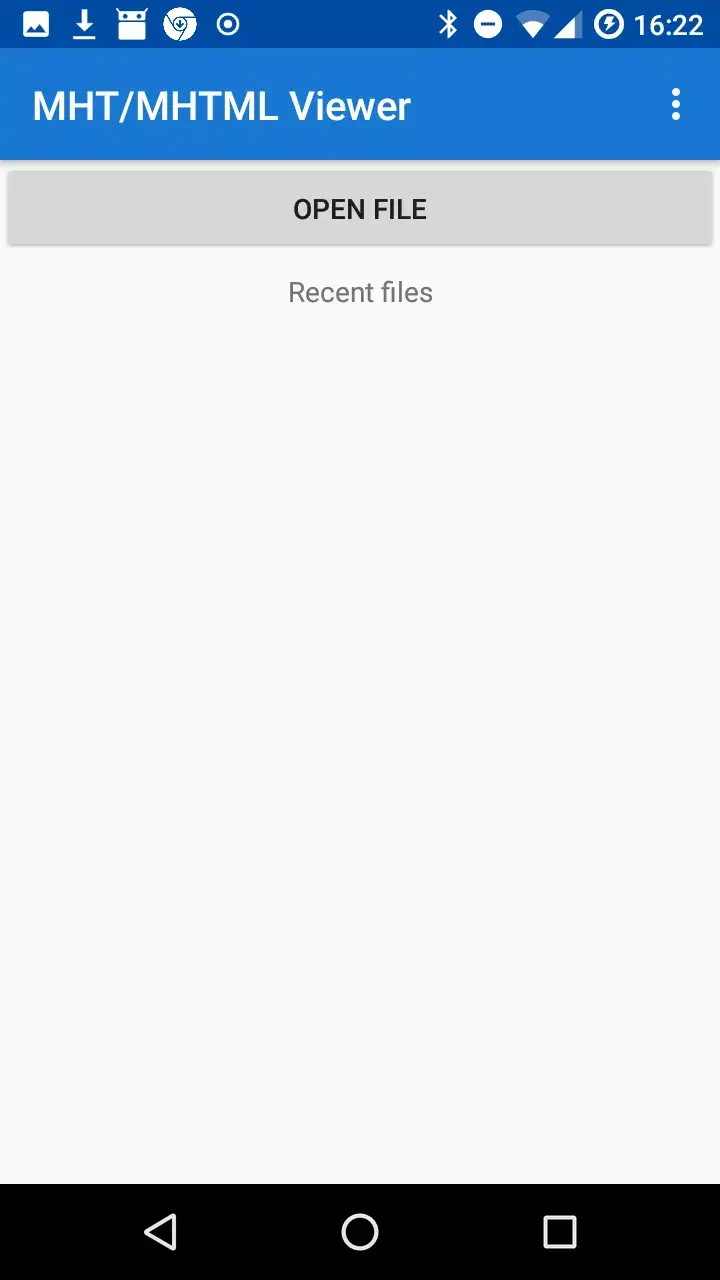This screenshot has height=1280, width=720.
Task: Tap the charging battery status icon
Action: click(609, 24)
